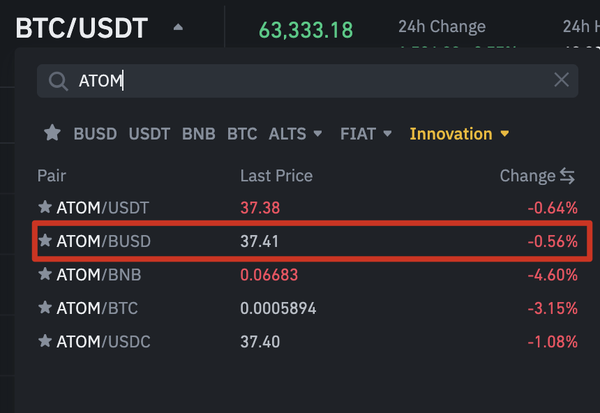
Task: Switch to the USDT market tab
Action: pyautogui.click(x=149, y=133)
